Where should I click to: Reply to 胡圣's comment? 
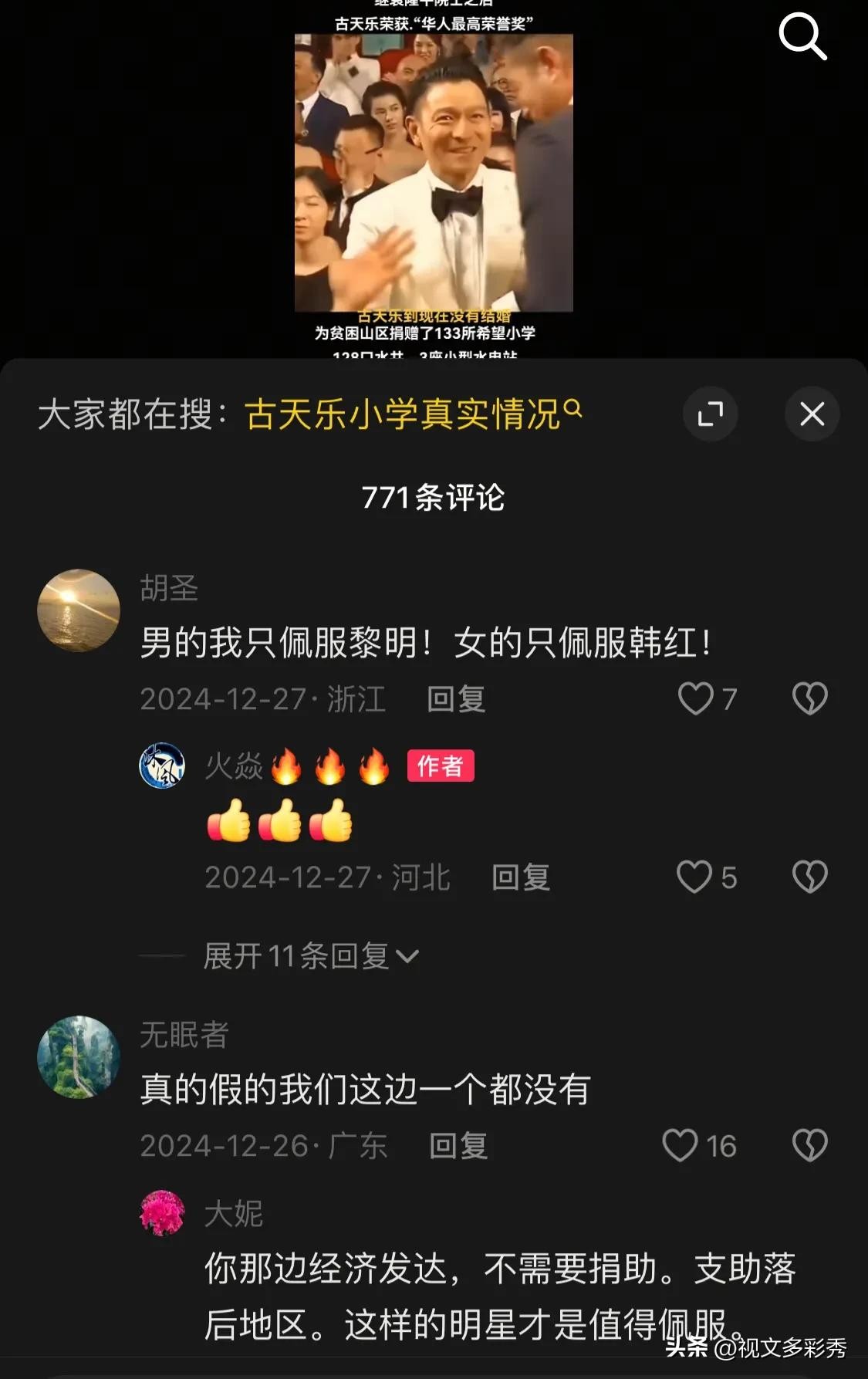click(456, 699)
